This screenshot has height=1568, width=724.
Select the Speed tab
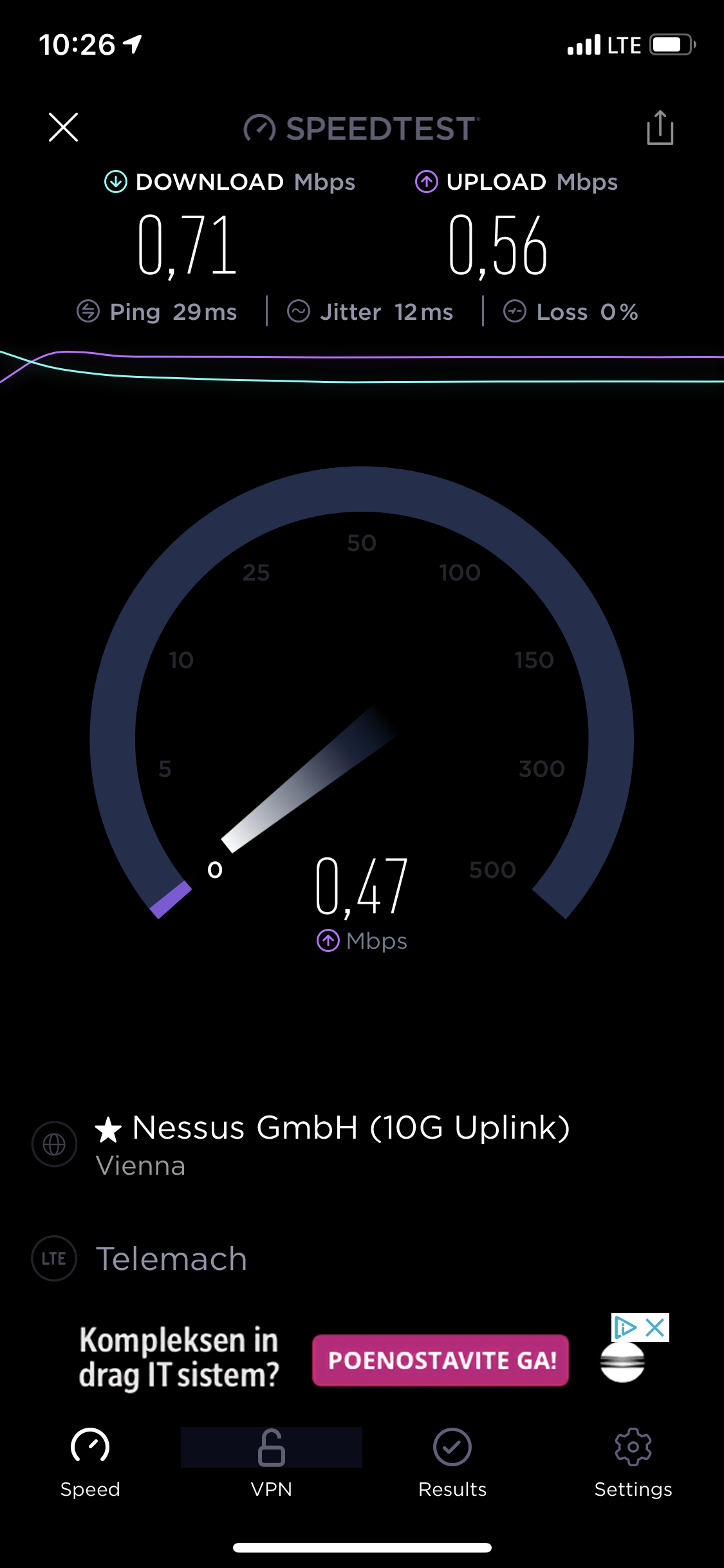click(90, 1462)
